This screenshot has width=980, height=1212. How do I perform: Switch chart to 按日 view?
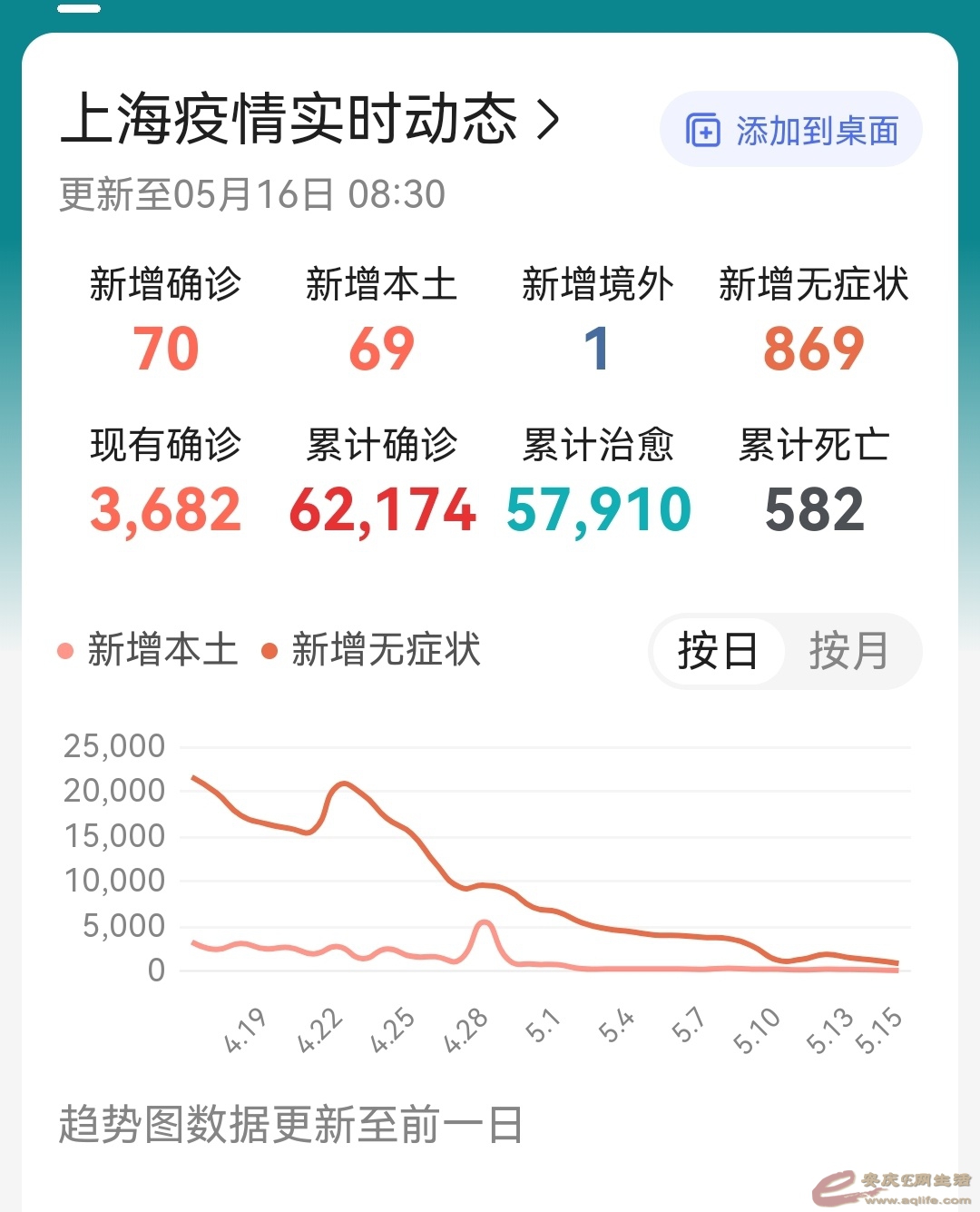pos(717,651)
